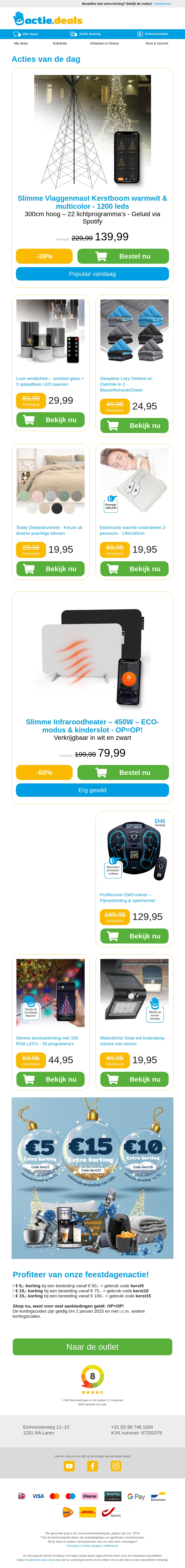Visit the YouTube page
The image size is (185, 1568).
pos(69,1466)
